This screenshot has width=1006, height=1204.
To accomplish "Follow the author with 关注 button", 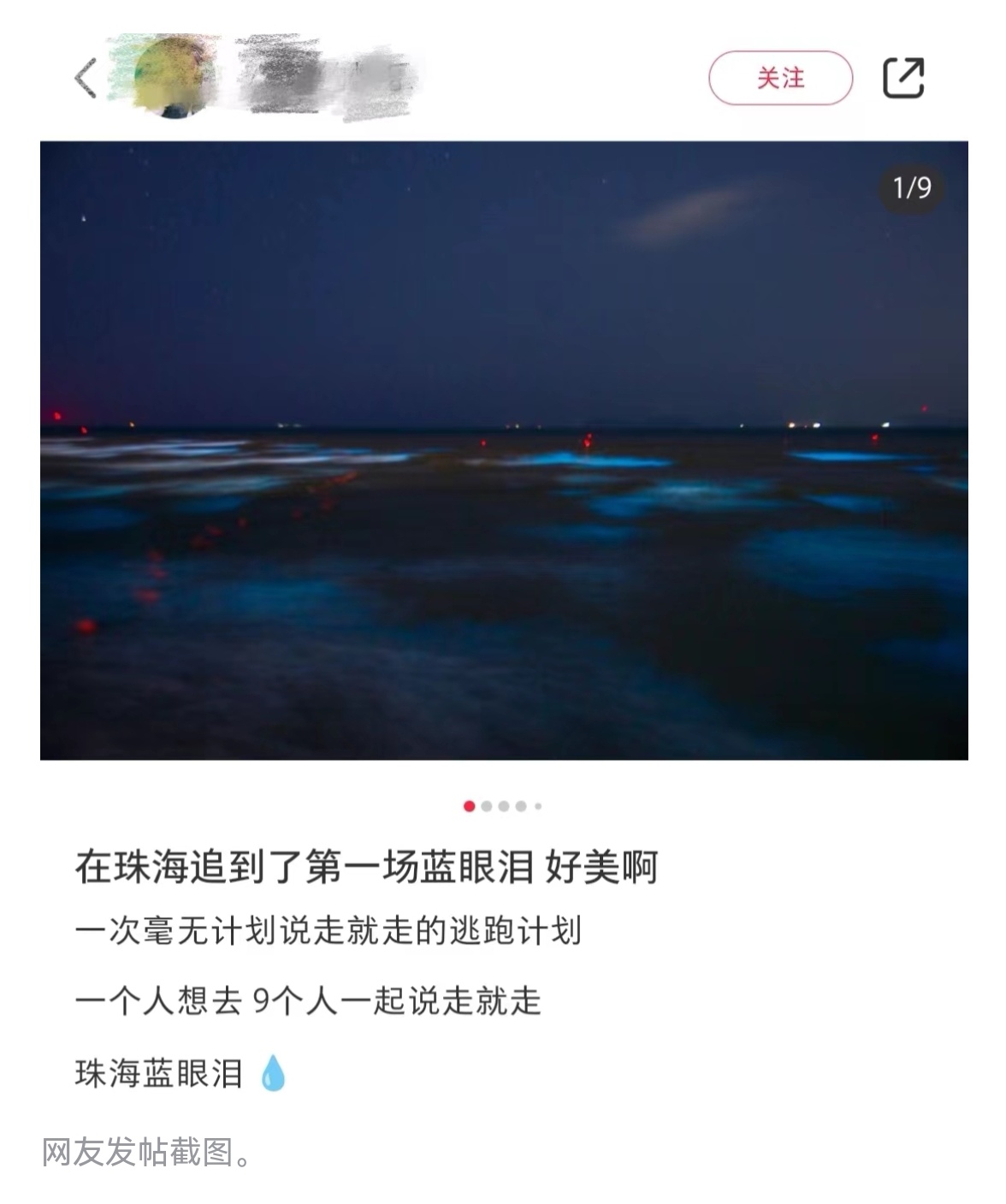I will (780, 78).
